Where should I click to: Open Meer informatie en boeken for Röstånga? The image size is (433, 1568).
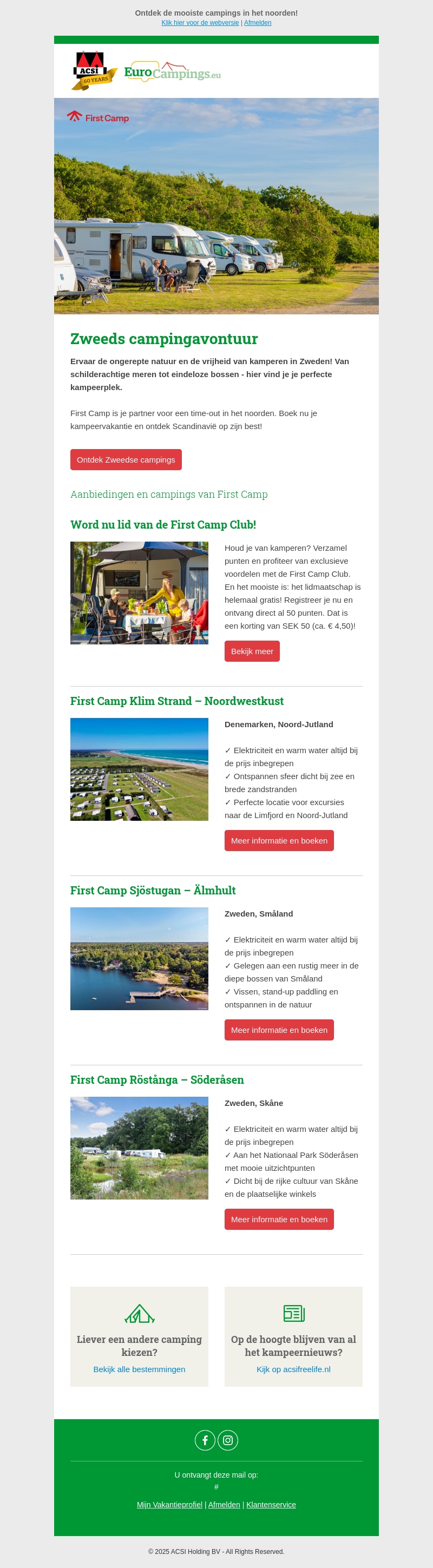[279, 1219]
